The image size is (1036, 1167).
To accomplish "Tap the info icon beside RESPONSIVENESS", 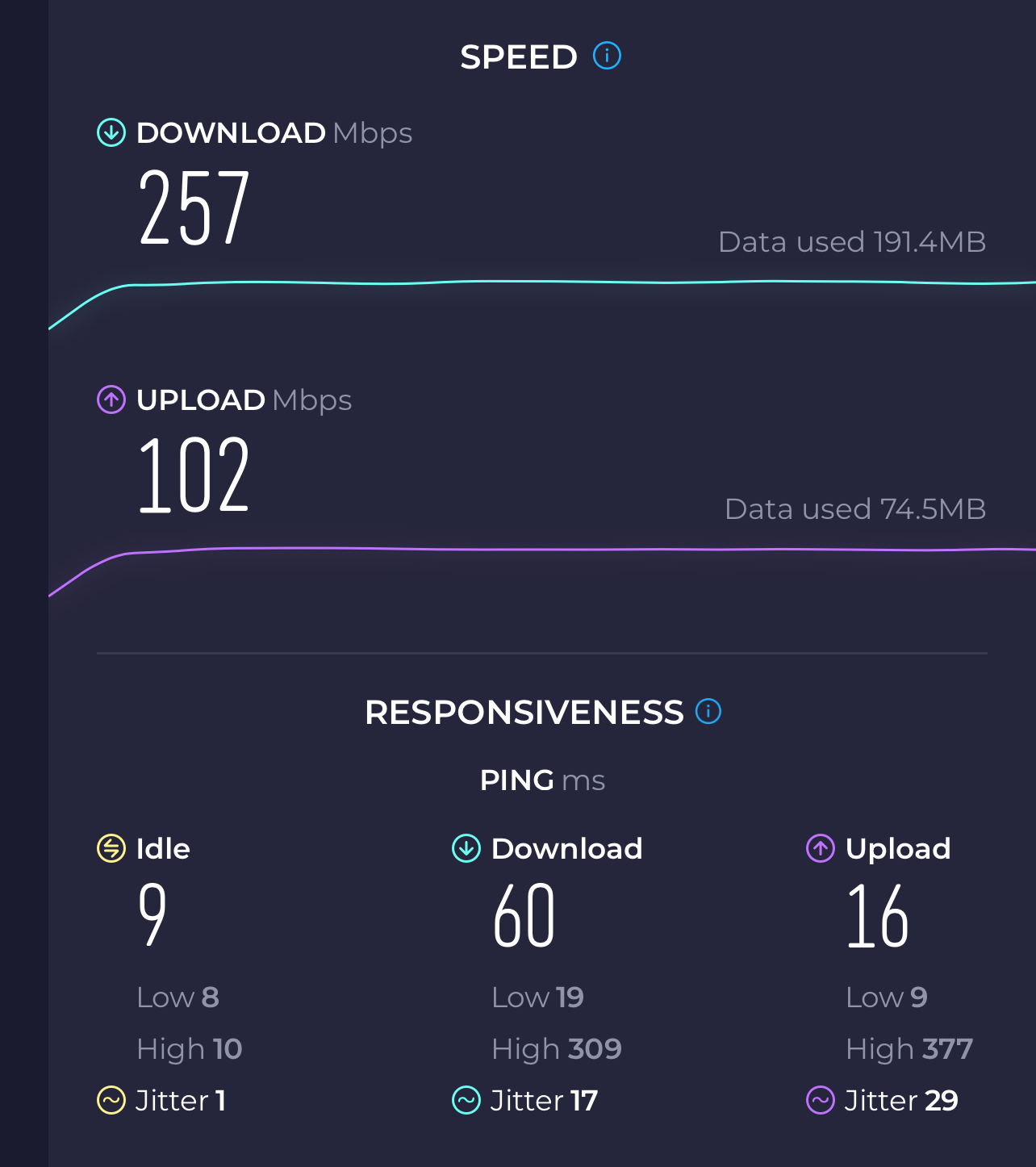I will (708, 711).
